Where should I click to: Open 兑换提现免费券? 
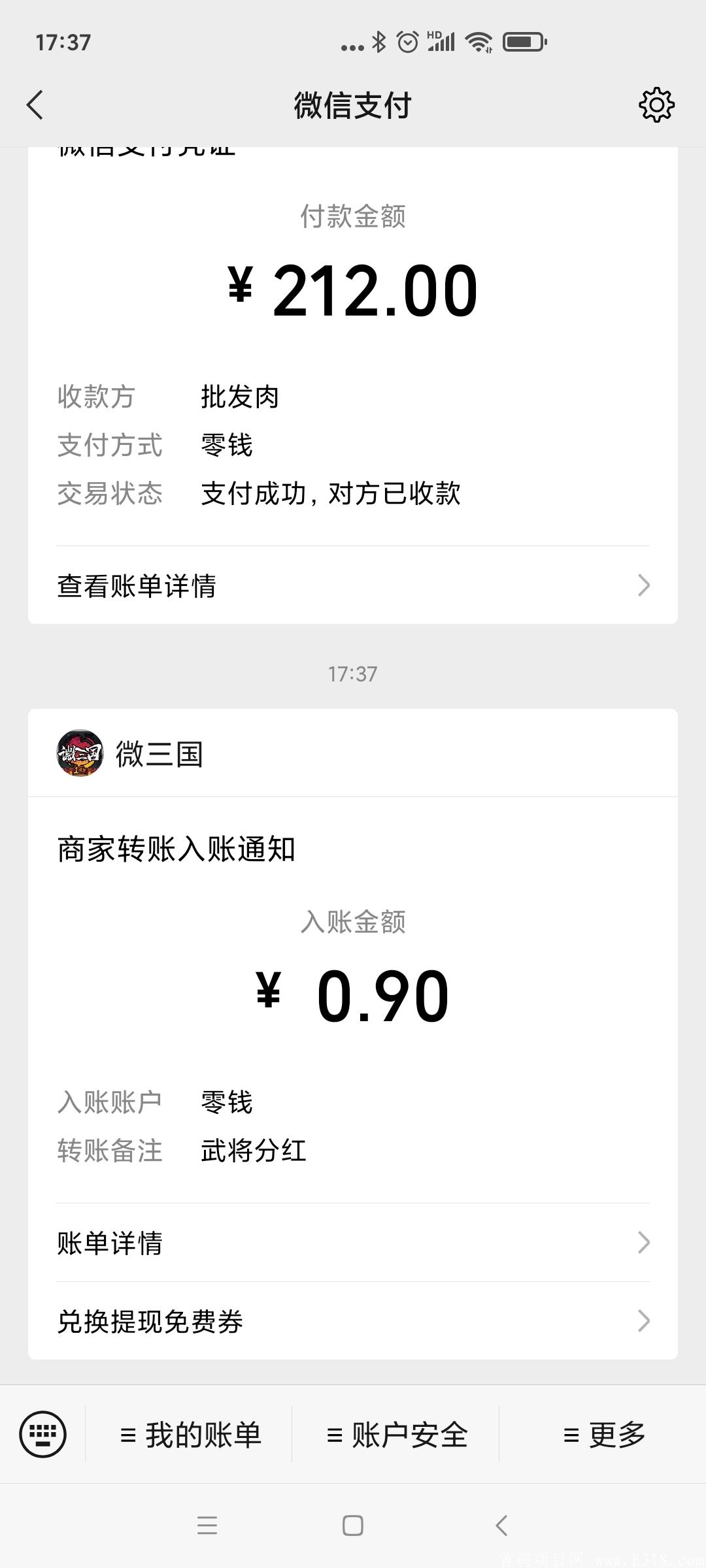coord(353,1321)
